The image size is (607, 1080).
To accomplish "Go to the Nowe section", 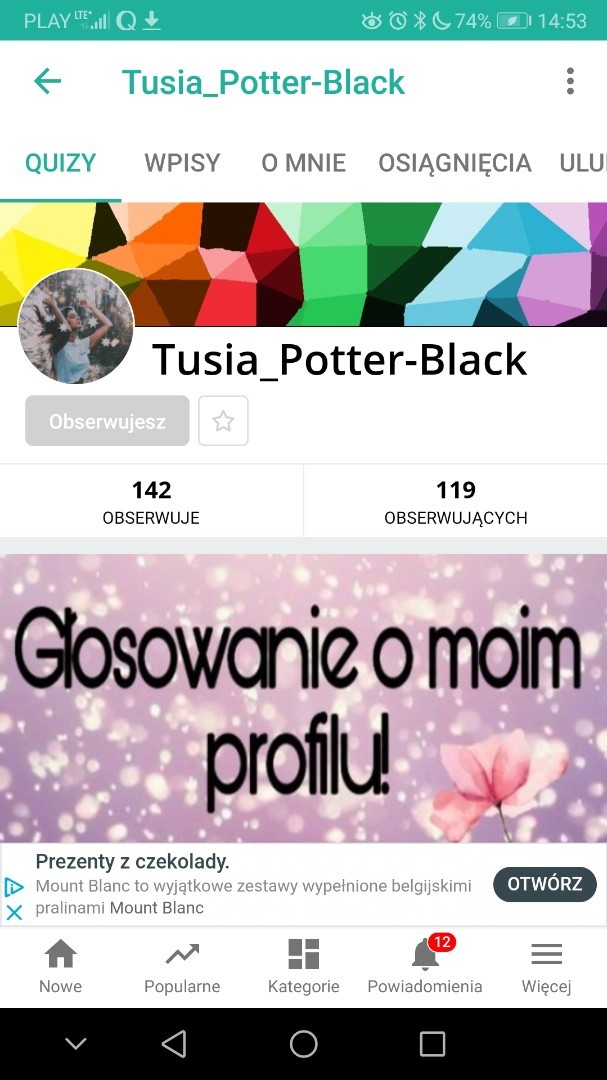I will click(x=60, y=967).
